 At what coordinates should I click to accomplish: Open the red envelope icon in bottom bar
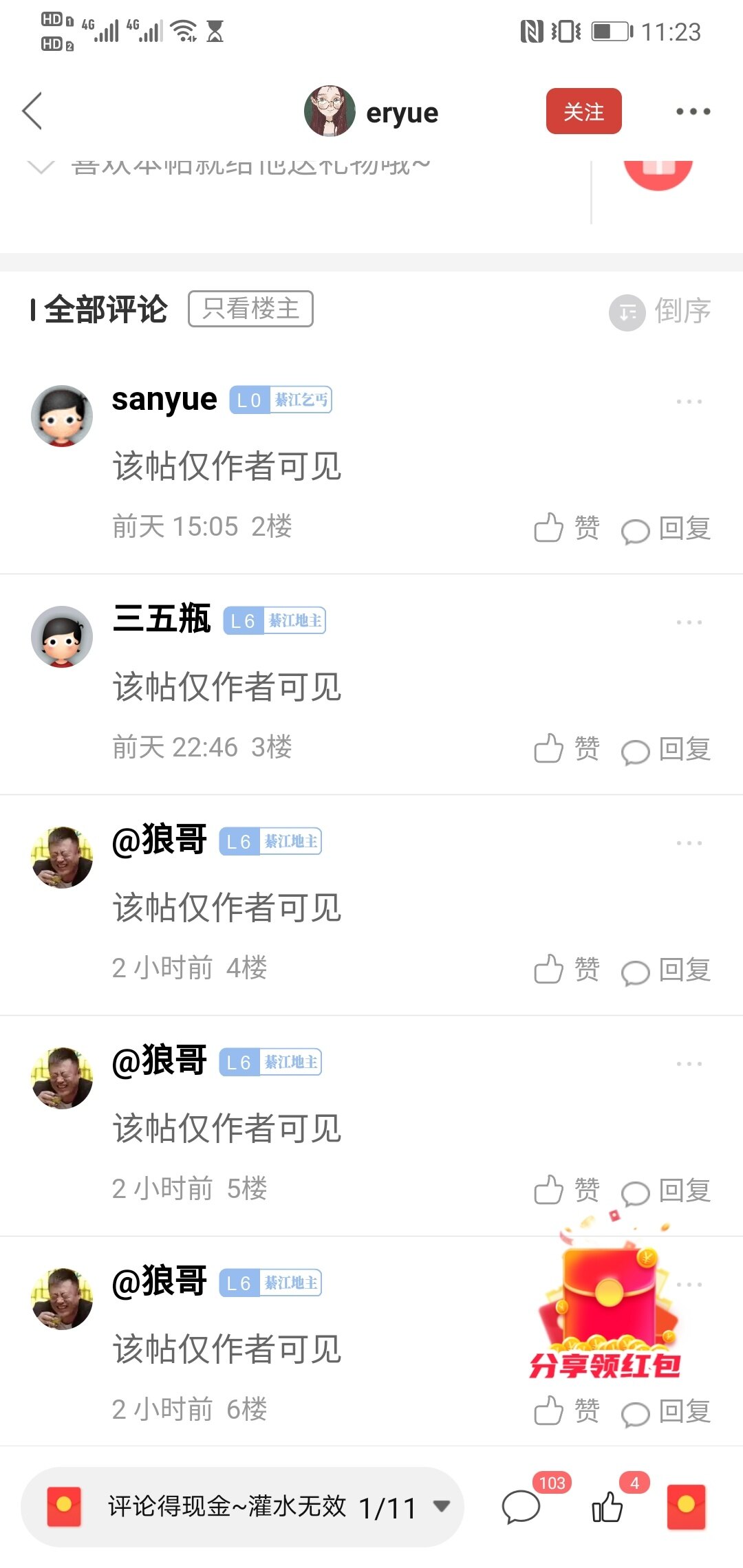686,1506
